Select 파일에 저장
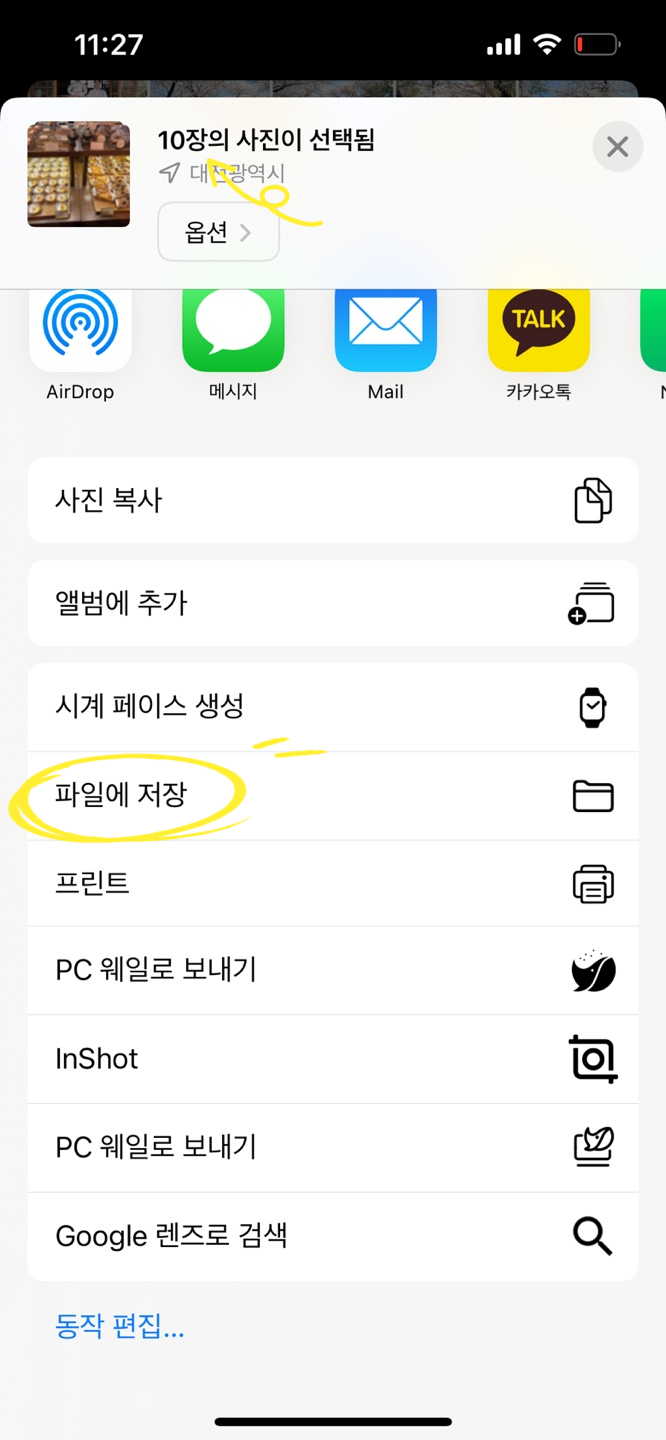Screen dimensions: 666x1440 (x=333, y=795)
